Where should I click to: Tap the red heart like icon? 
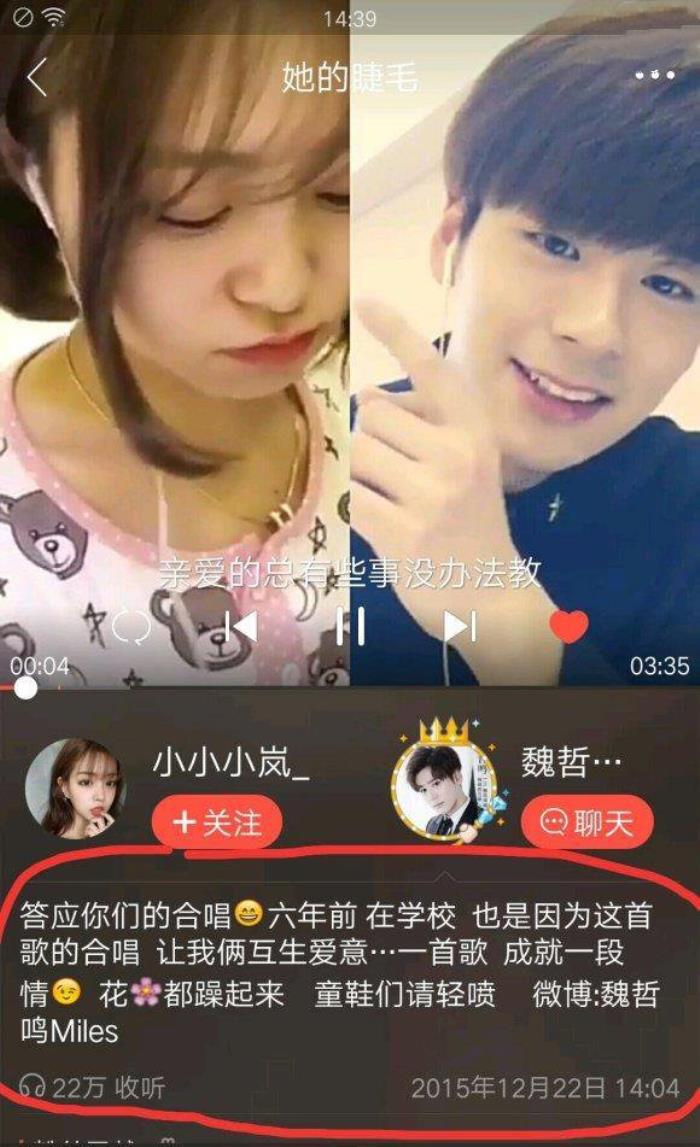coord(569,627)
